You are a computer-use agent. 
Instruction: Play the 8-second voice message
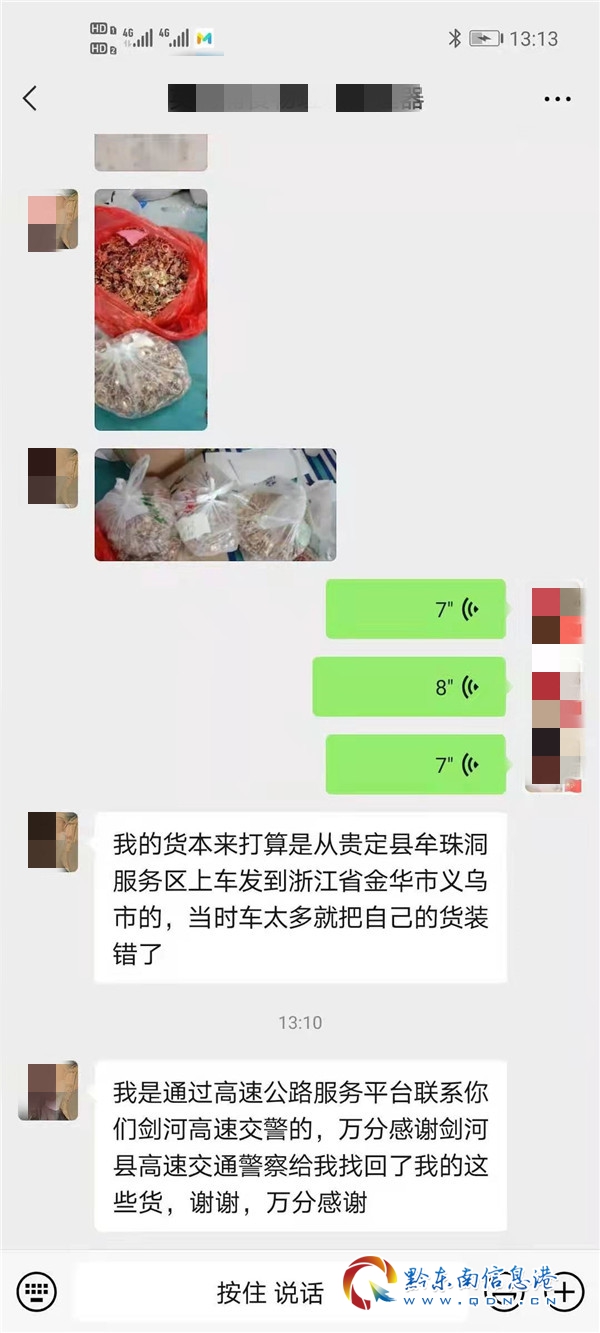(409, 687)
